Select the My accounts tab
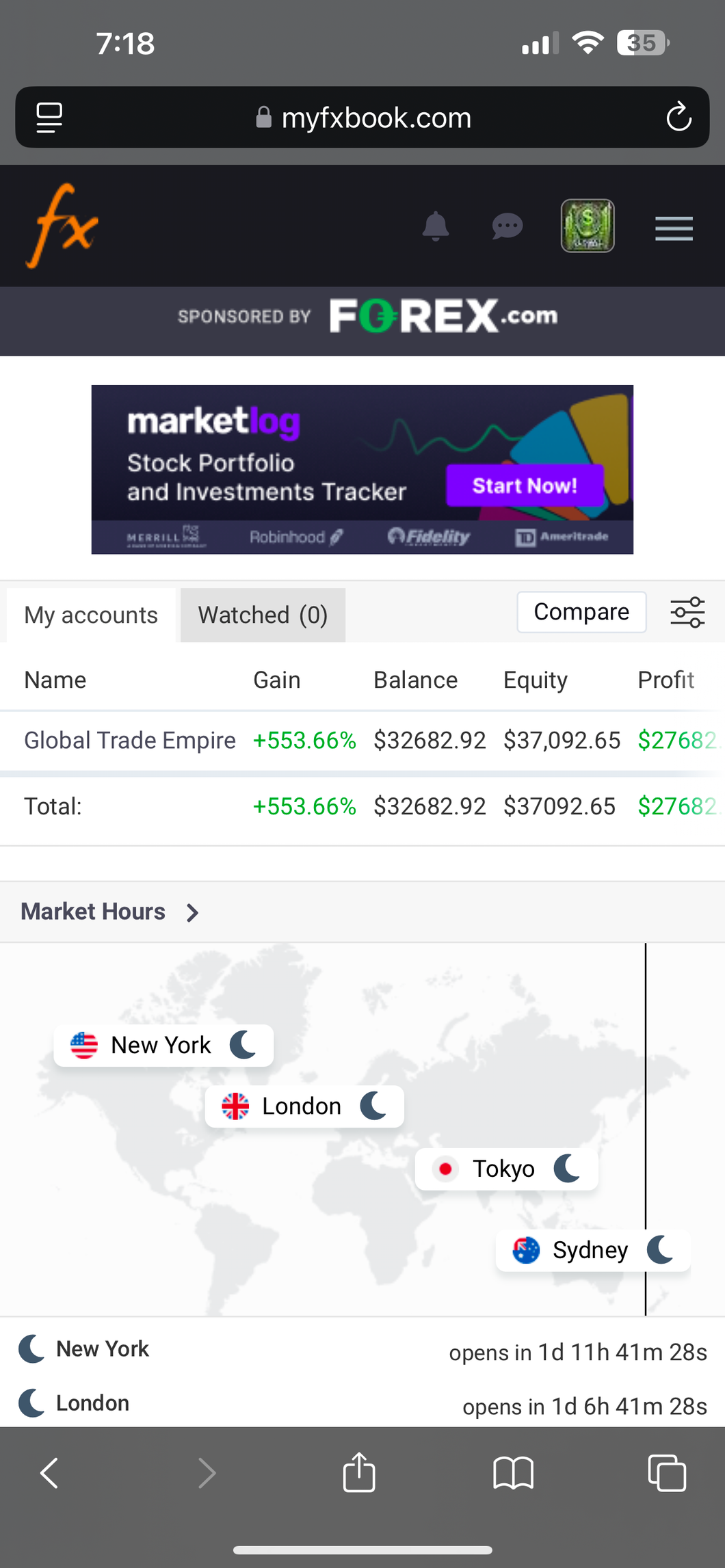The height and width of the screenshot is (1568, 725). tap(90, 615)
